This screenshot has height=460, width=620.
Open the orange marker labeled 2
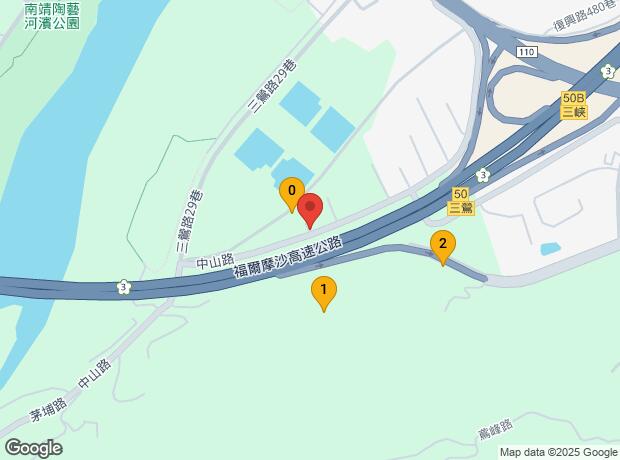(x=443, y=244)
